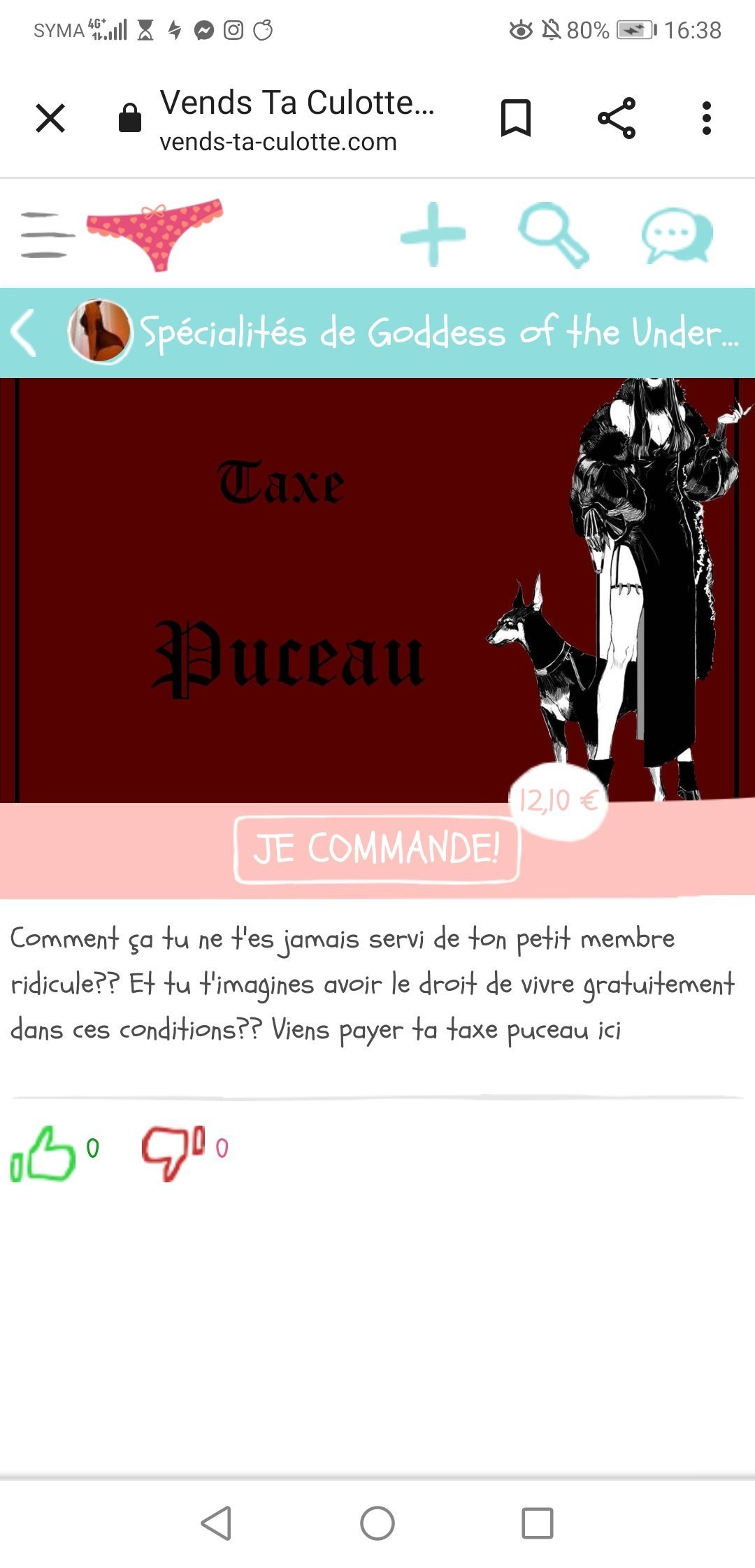
Task: Bookmark this page in the browser
Action: pyautogui.click(x=516, y=118)
